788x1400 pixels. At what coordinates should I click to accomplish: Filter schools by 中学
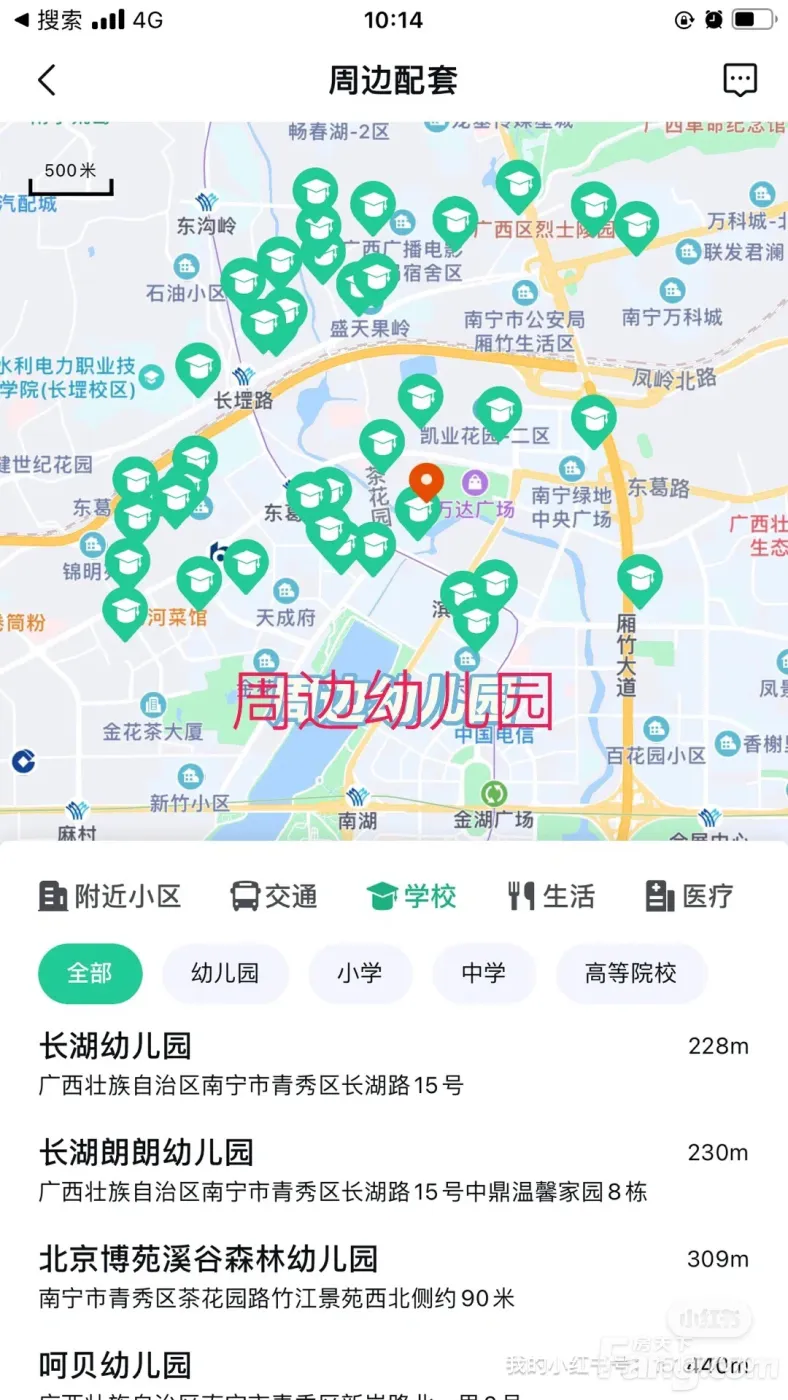483,973
